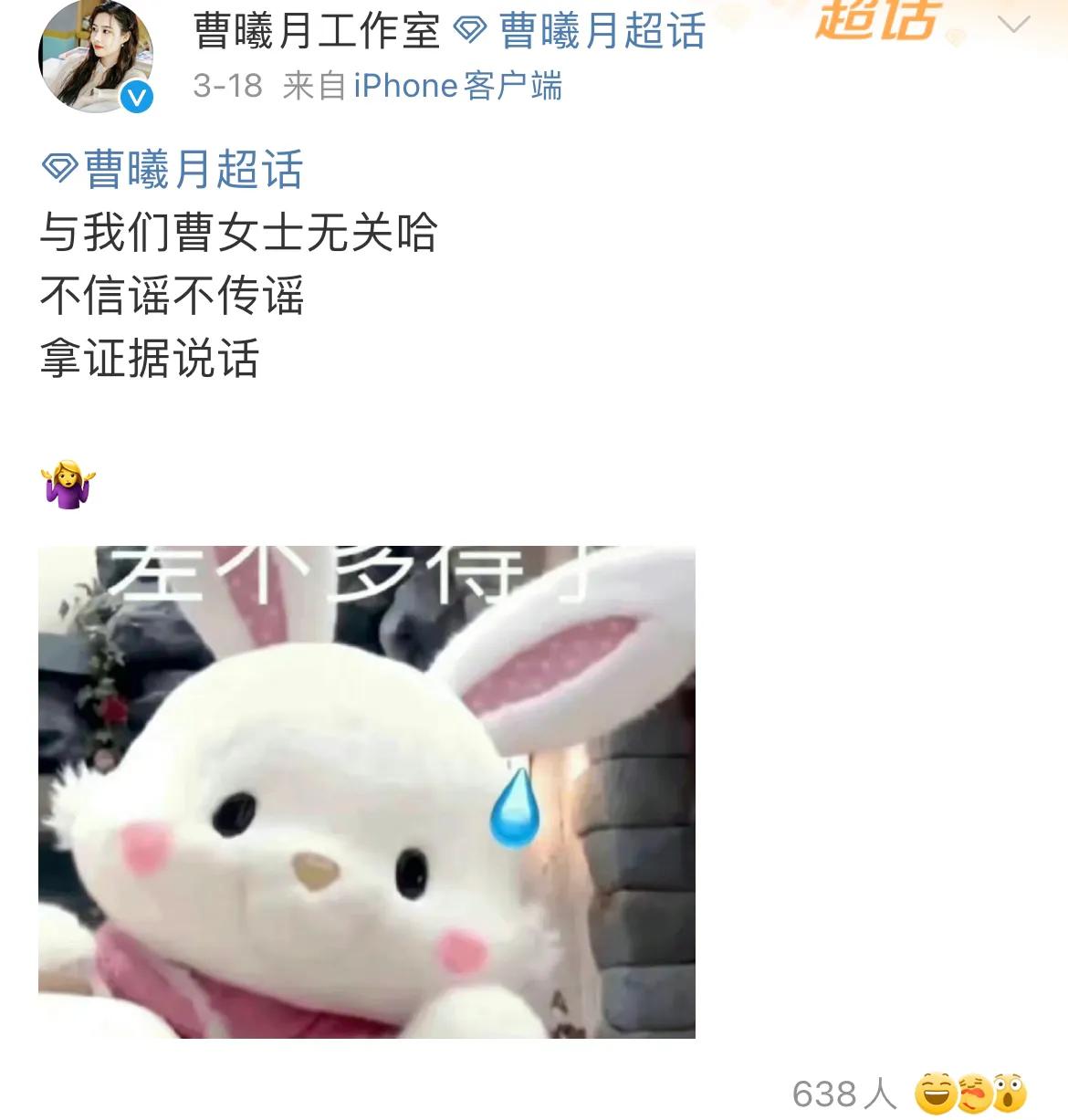Viewport: 1068px width, 1120px height.
Task: View the bunny plush image full-size
Action: pos(366,791)
